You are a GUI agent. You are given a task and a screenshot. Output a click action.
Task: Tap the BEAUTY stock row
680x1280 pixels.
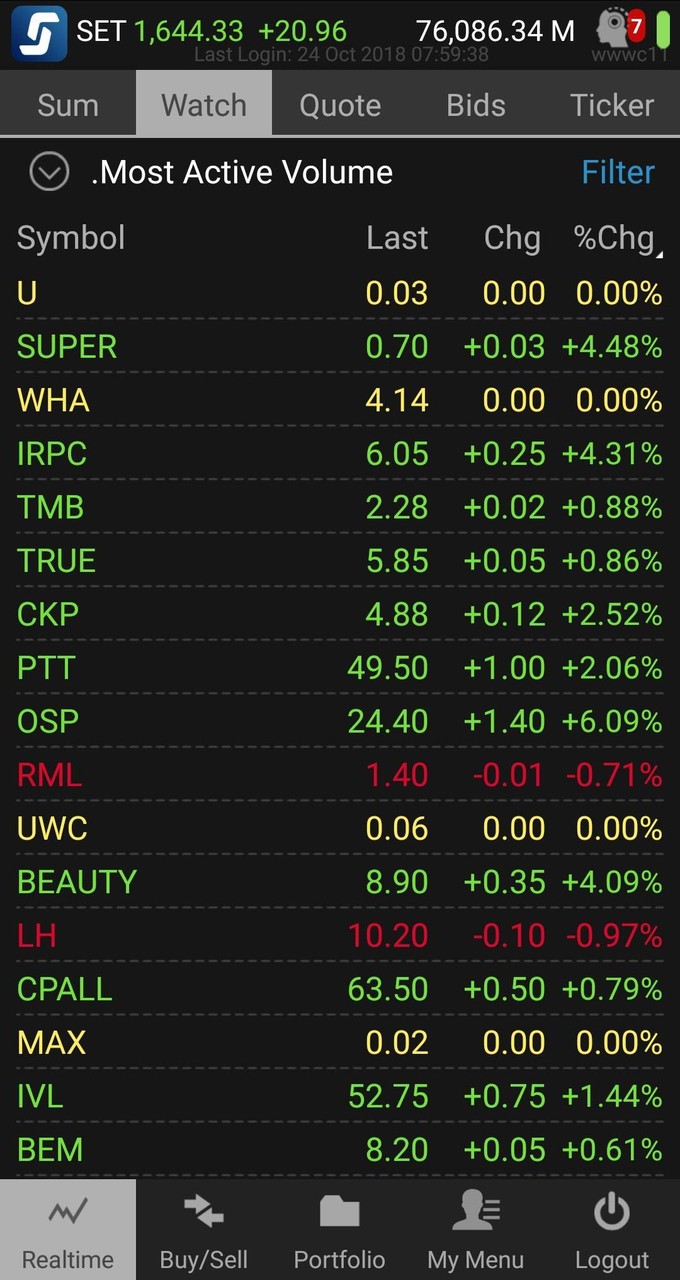tap(340, 882)
